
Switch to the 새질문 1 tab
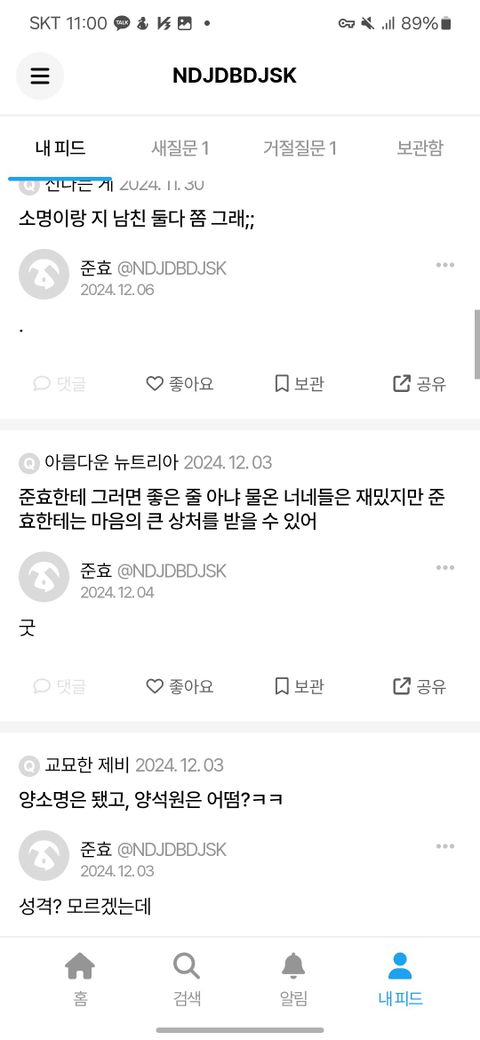click(x=180, y=148)
